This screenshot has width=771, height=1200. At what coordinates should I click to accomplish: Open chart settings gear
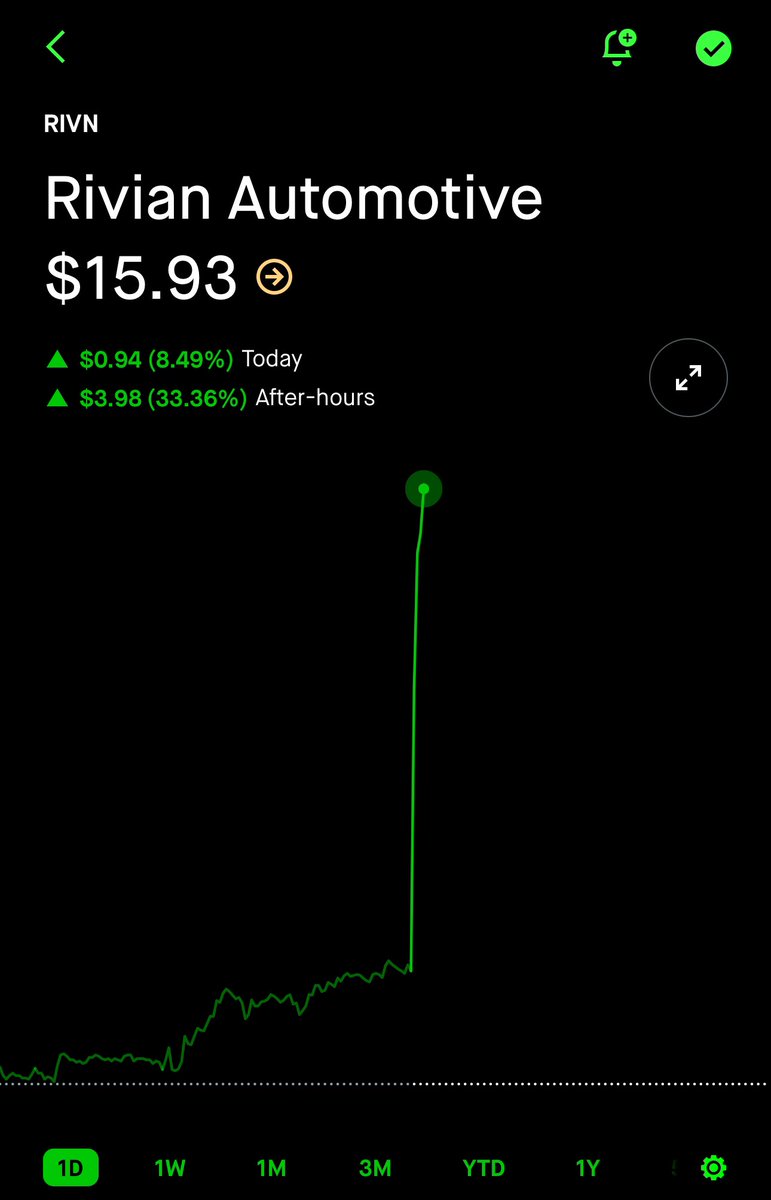713,1167
